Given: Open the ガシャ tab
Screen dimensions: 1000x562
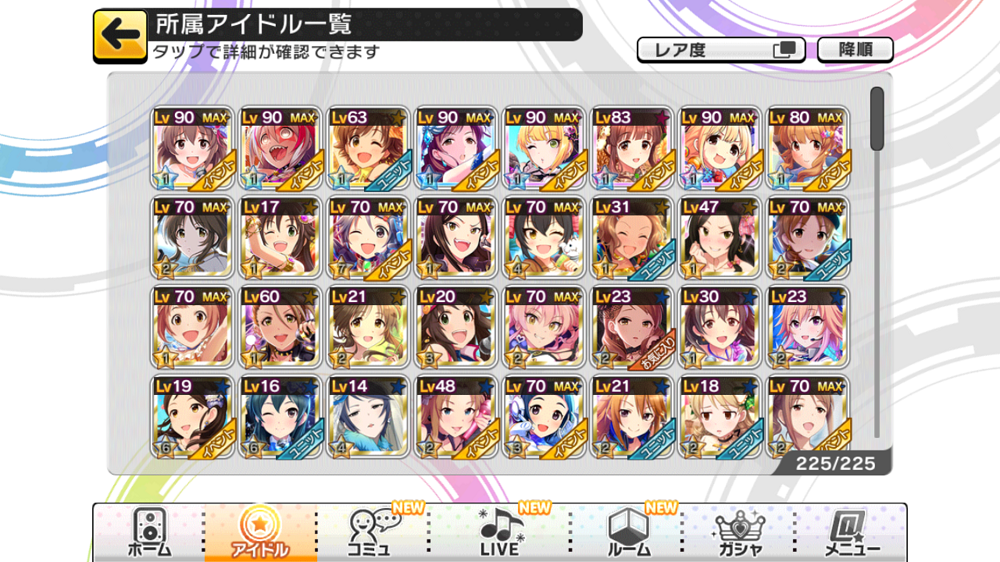Looking at the screenshot, I should (742, 531).
